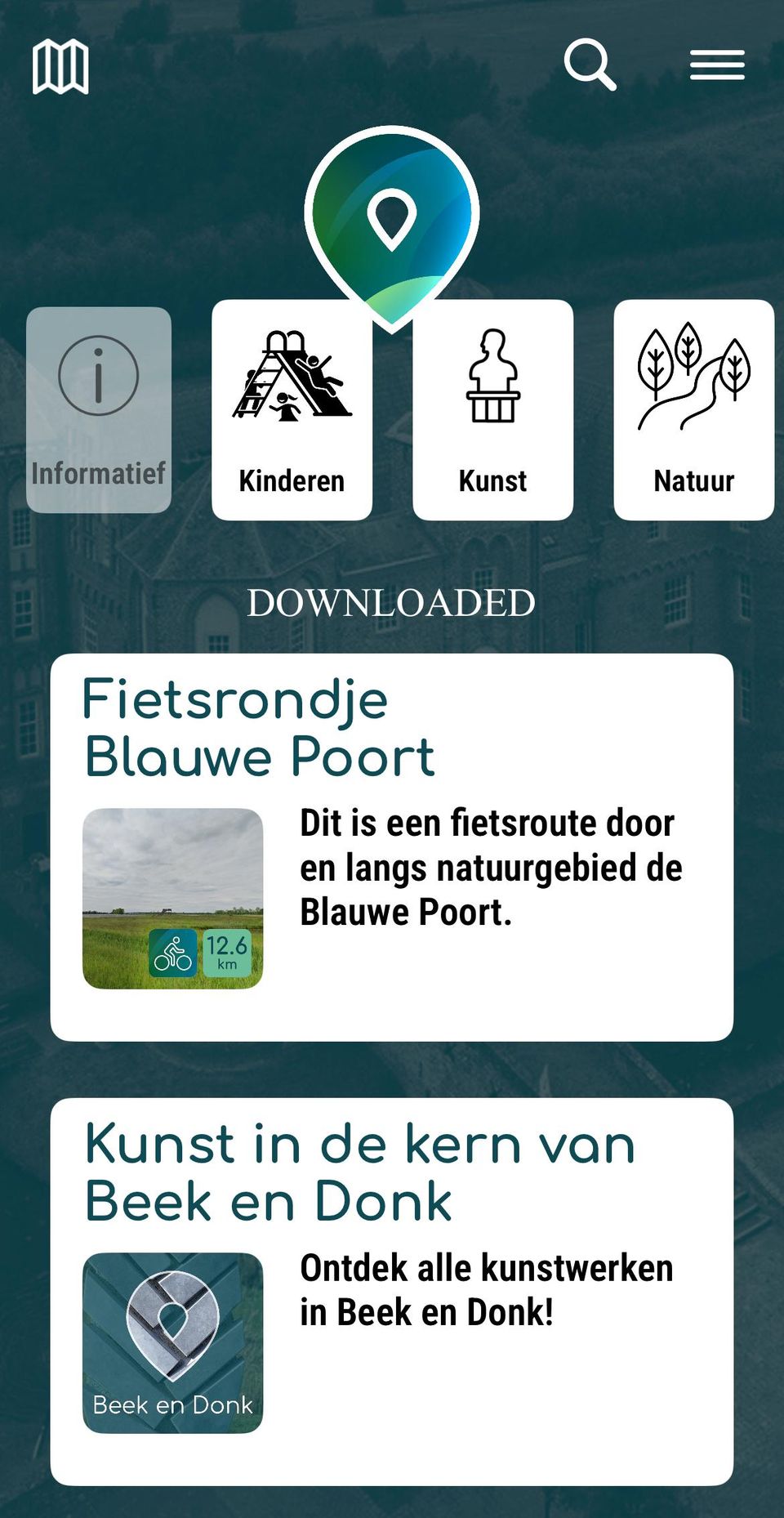Open the Fietsrondje Blauwe Poort route

coord(392,846)
